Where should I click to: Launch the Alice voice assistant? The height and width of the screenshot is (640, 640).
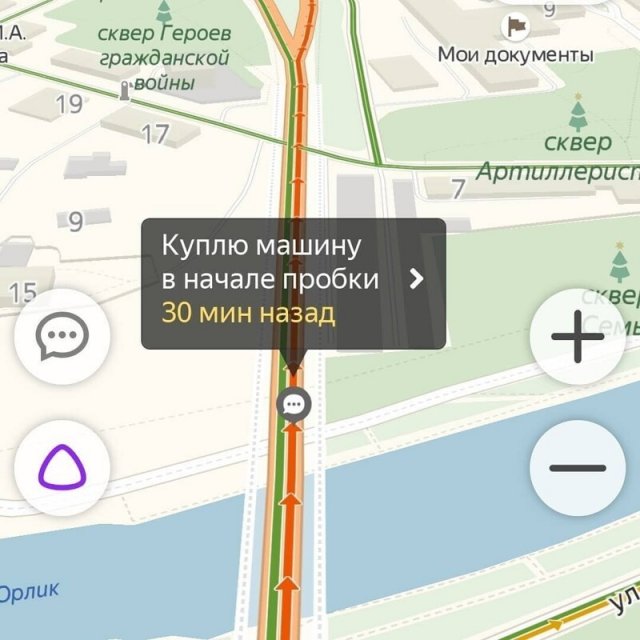[x=62, y=468]
